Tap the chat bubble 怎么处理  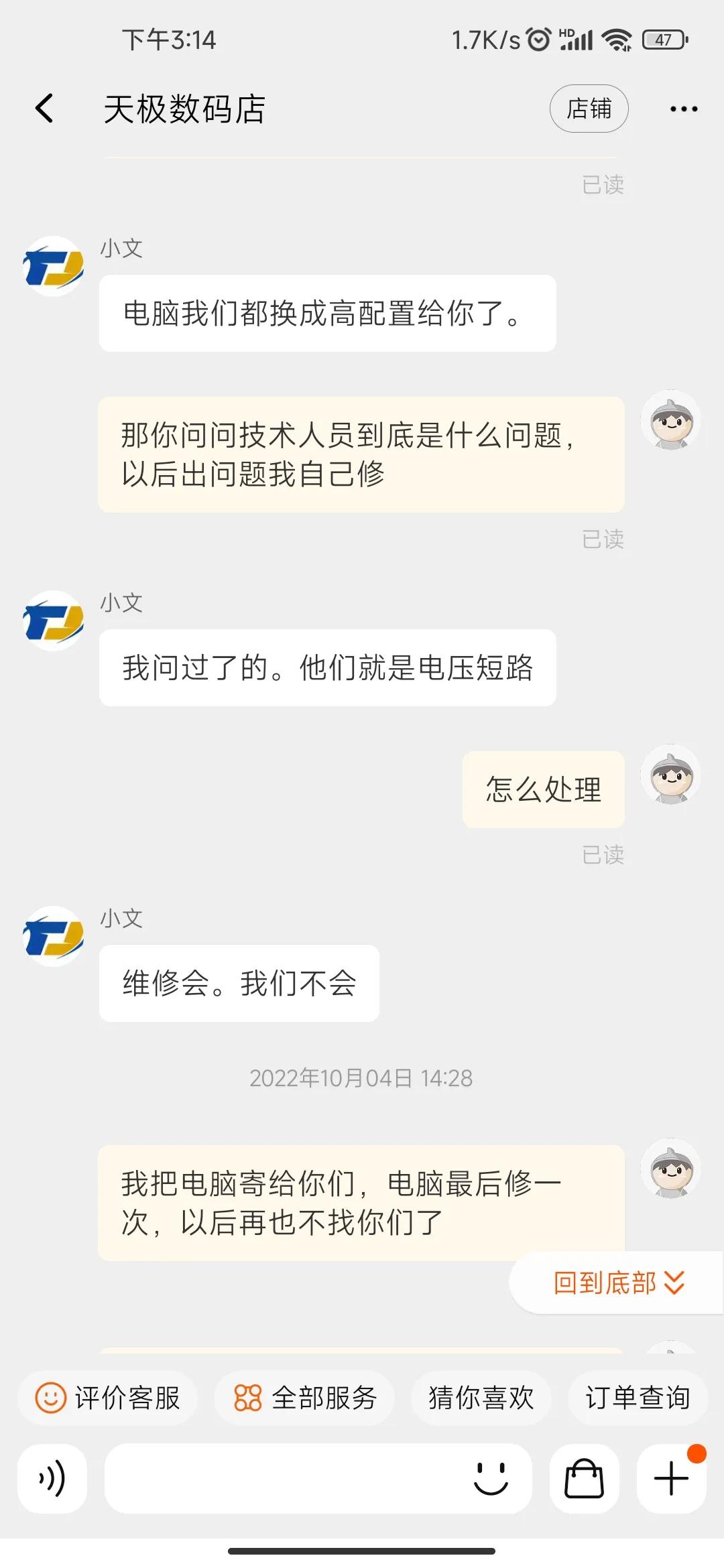[544, 789]
